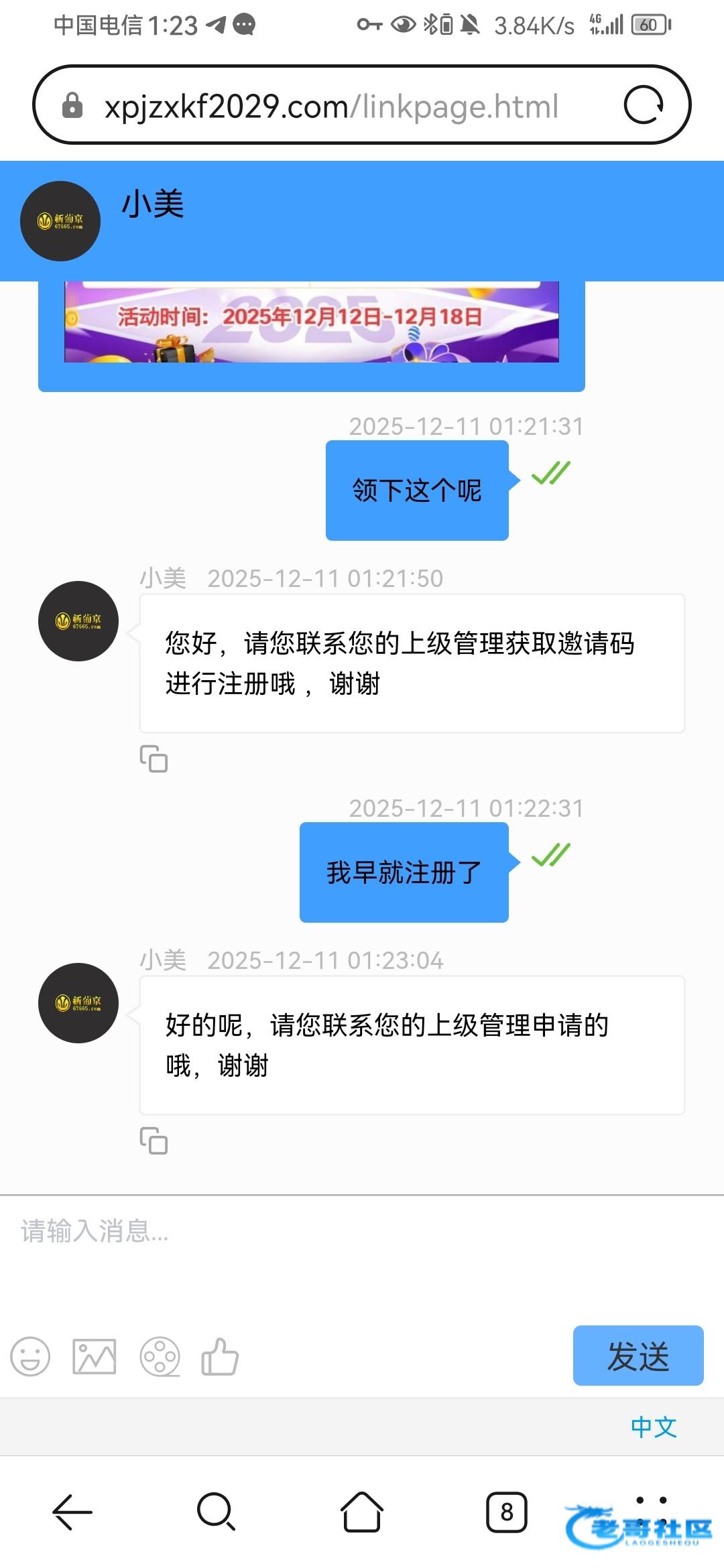The height and width of the screenshot is (1568, 724).
Task: Copy the message about 获取邀请码
Action: click(x=154, y=759)
